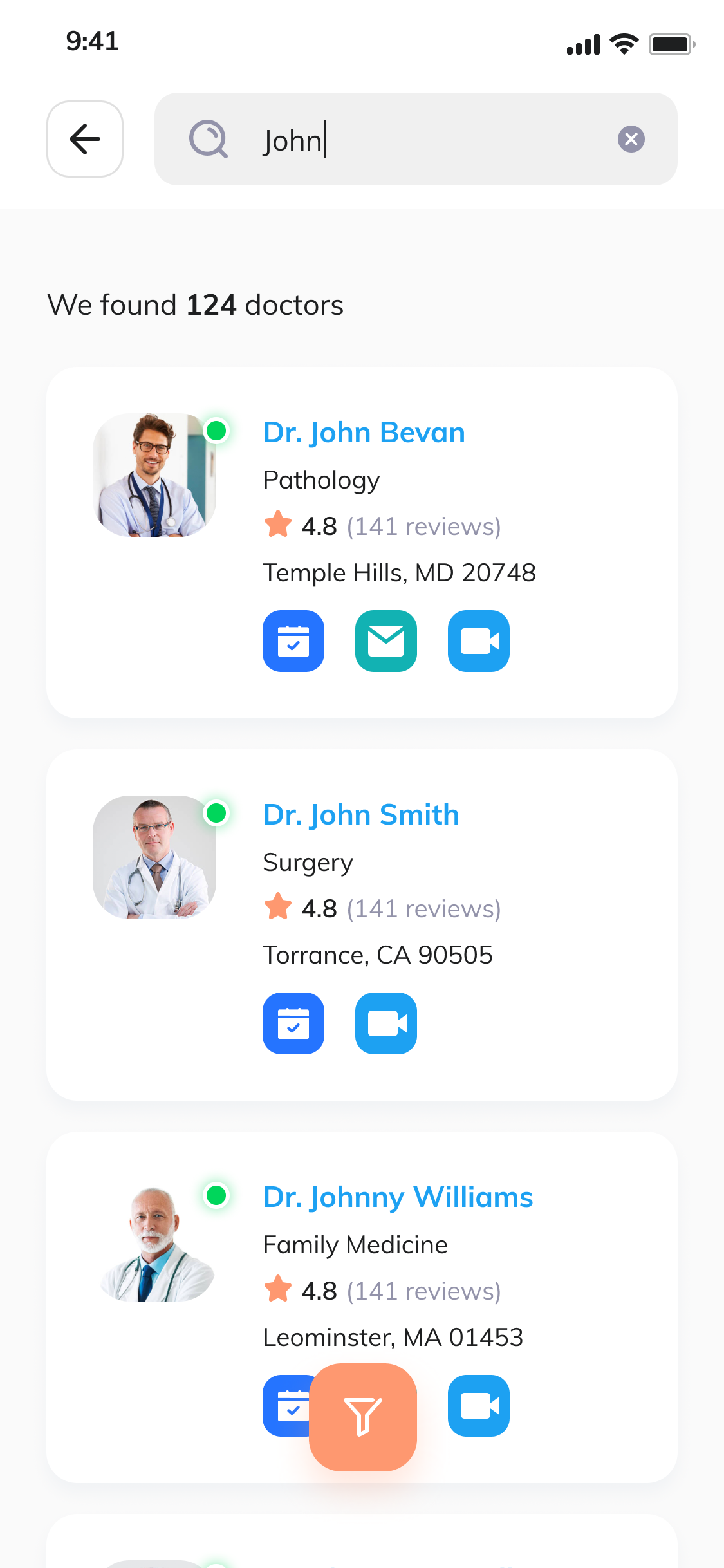Open the calendar booking icon for Dr. John Bevan
The height and width of the screenshot is (1568, 724).
pyautogui.click(x=293, y=641)
